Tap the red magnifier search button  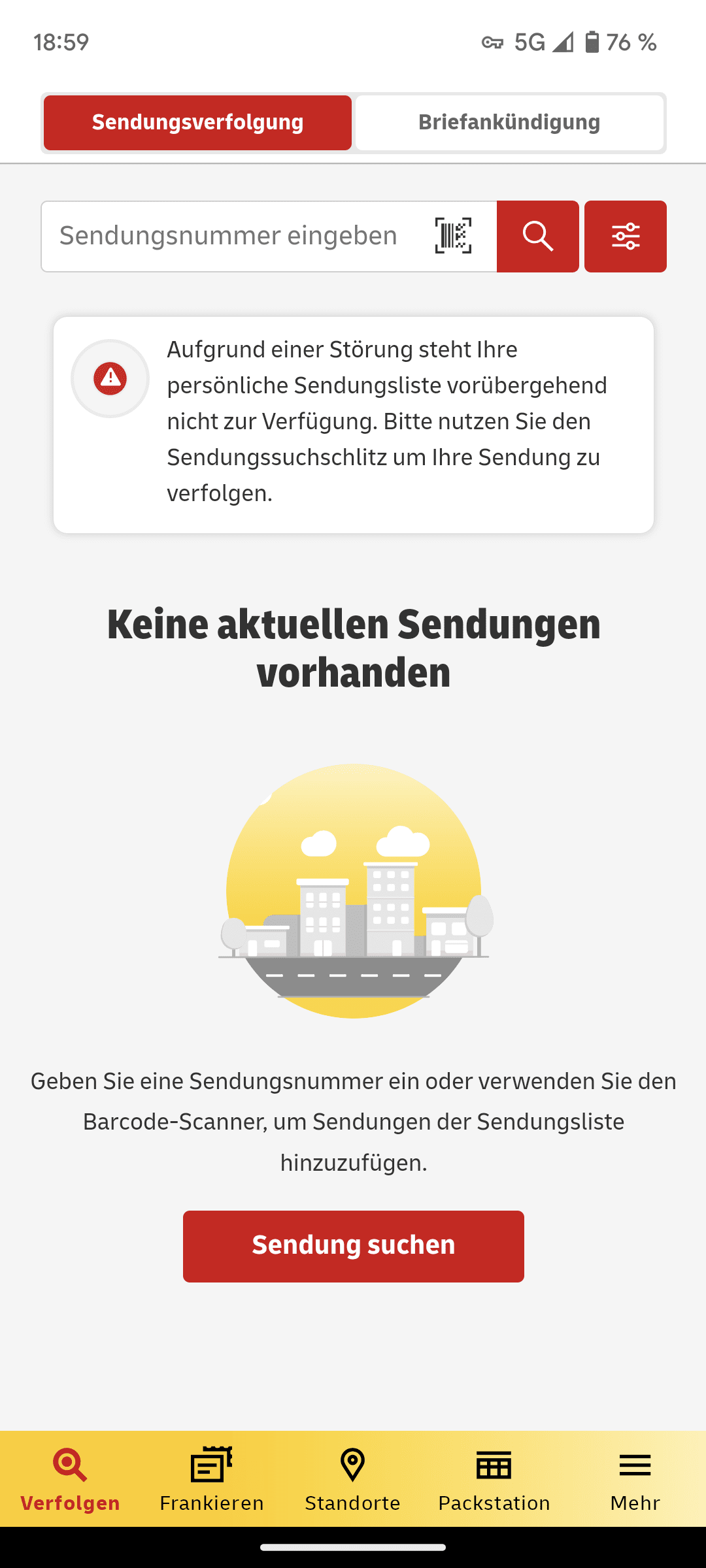pos(538,237)
